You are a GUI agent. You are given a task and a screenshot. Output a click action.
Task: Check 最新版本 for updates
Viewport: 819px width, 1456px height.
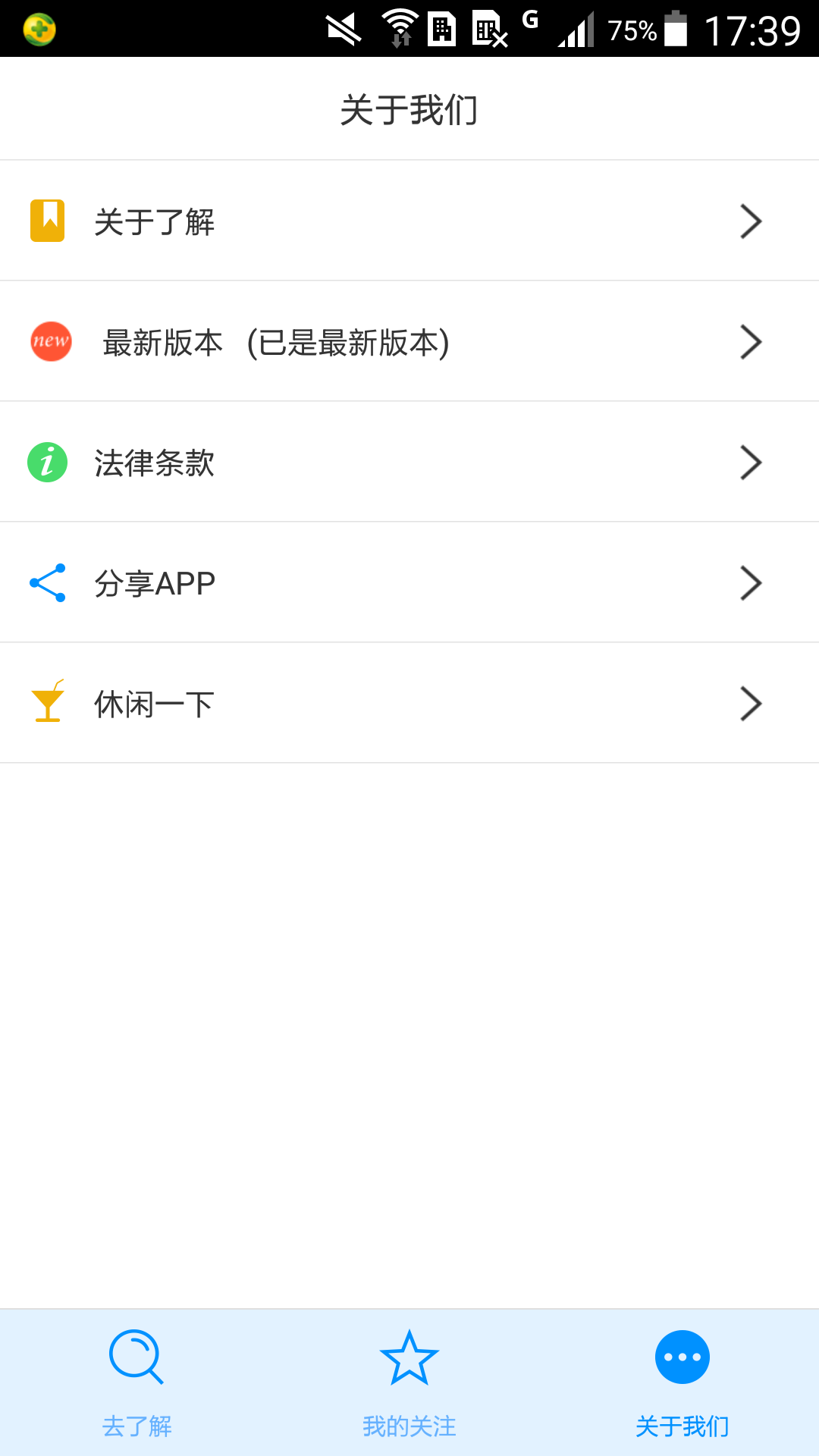click(x=409, y=341)
